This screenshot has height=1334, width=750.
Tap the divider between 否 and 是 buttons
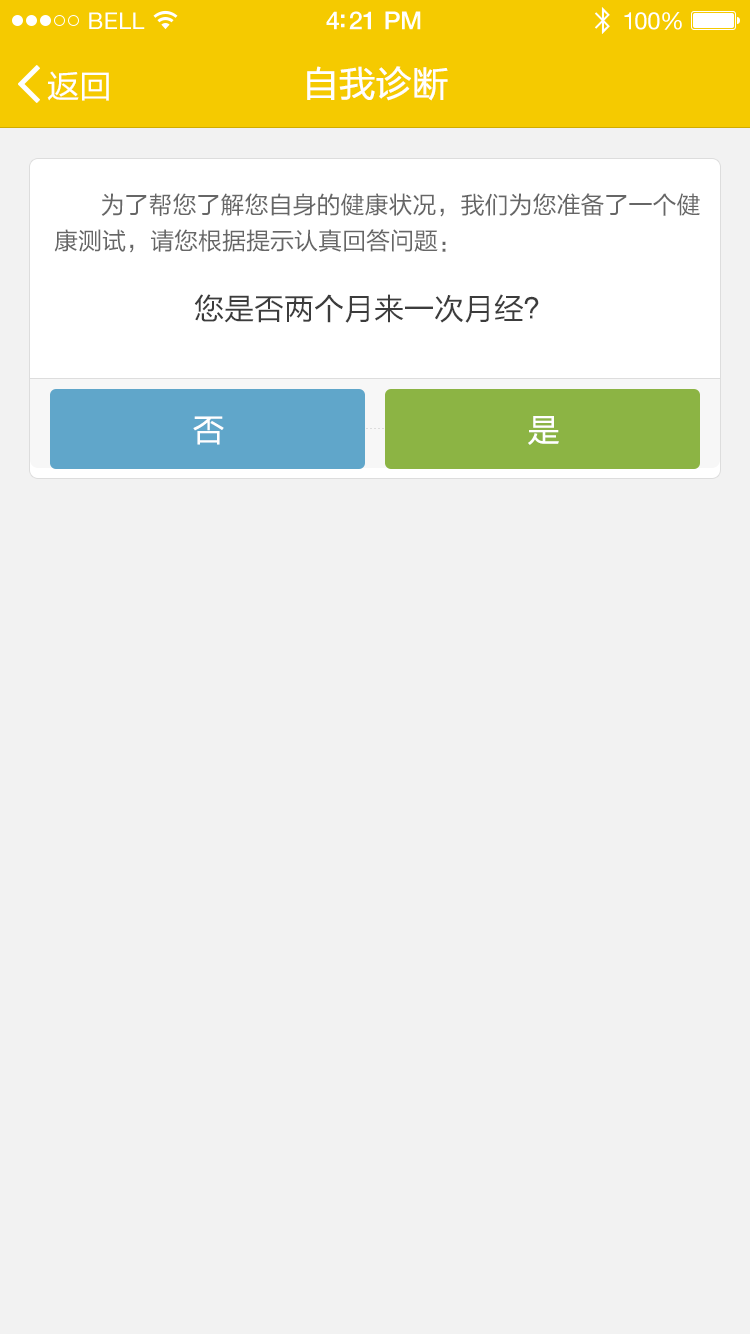(x=374, y=428)
